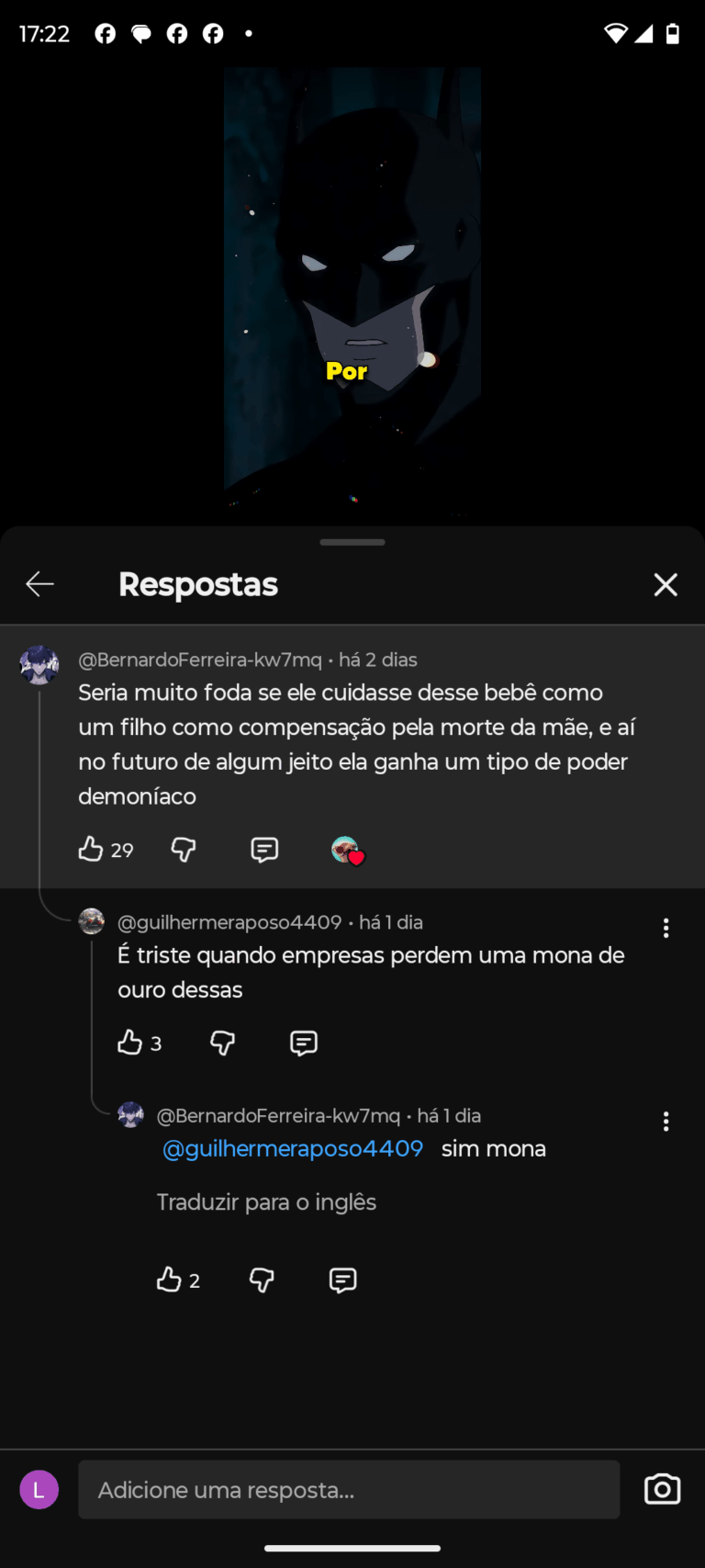Reply to the "sim mona" comment
Viewport: 705px width, 1568px height.
pos(342,1280)
